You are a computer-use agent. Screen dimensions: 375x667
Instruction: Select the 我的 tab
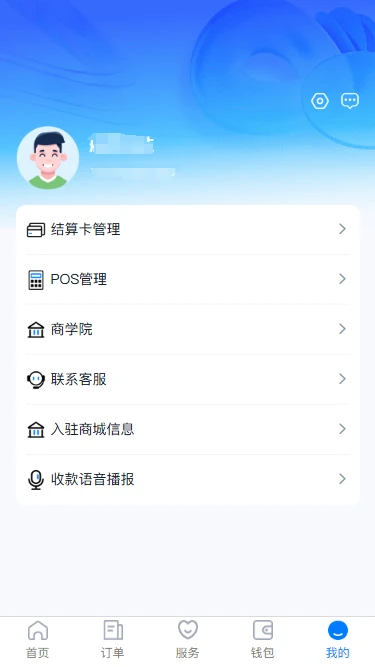tap(338, 640)
